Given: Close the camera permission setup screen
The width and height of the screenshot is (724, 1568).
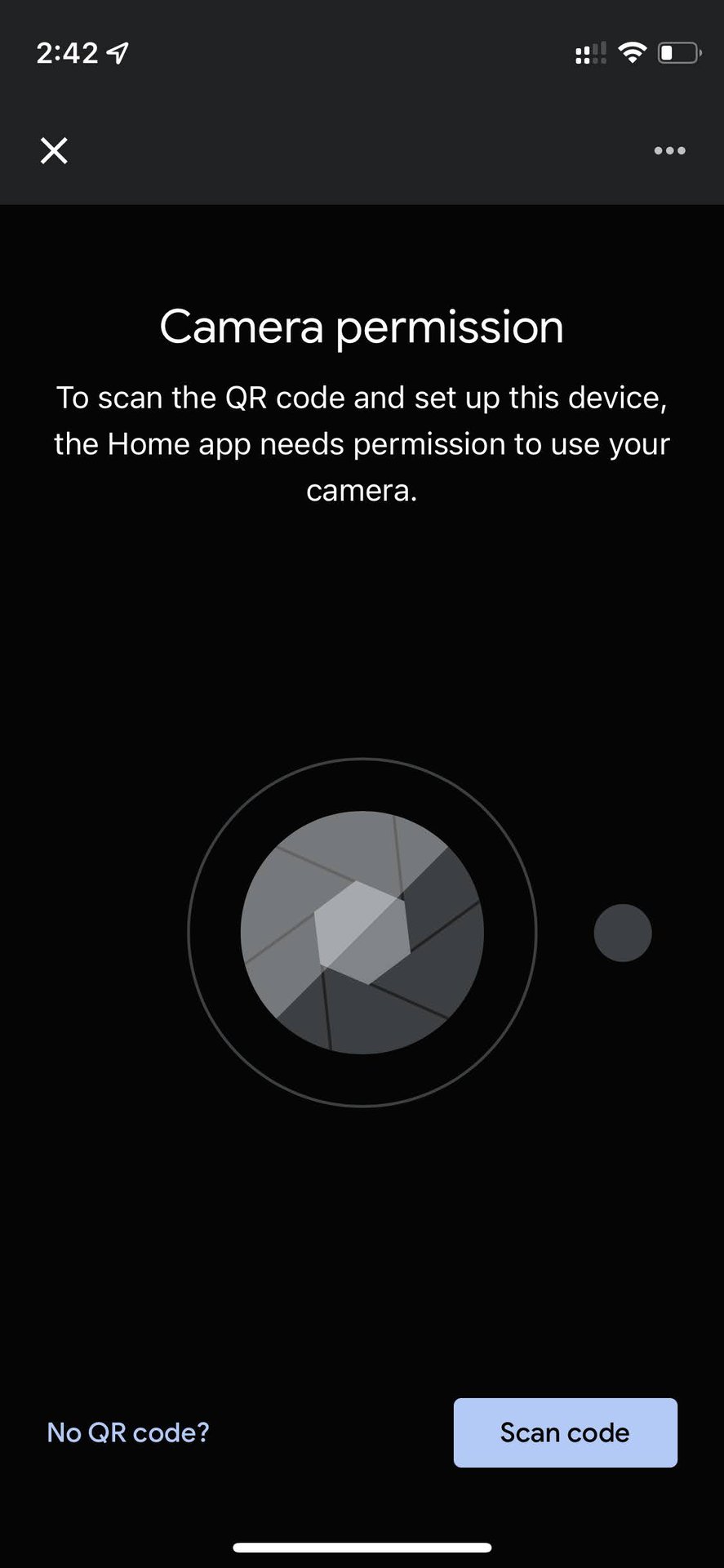Looking at the screenshot, I should 54,150.
